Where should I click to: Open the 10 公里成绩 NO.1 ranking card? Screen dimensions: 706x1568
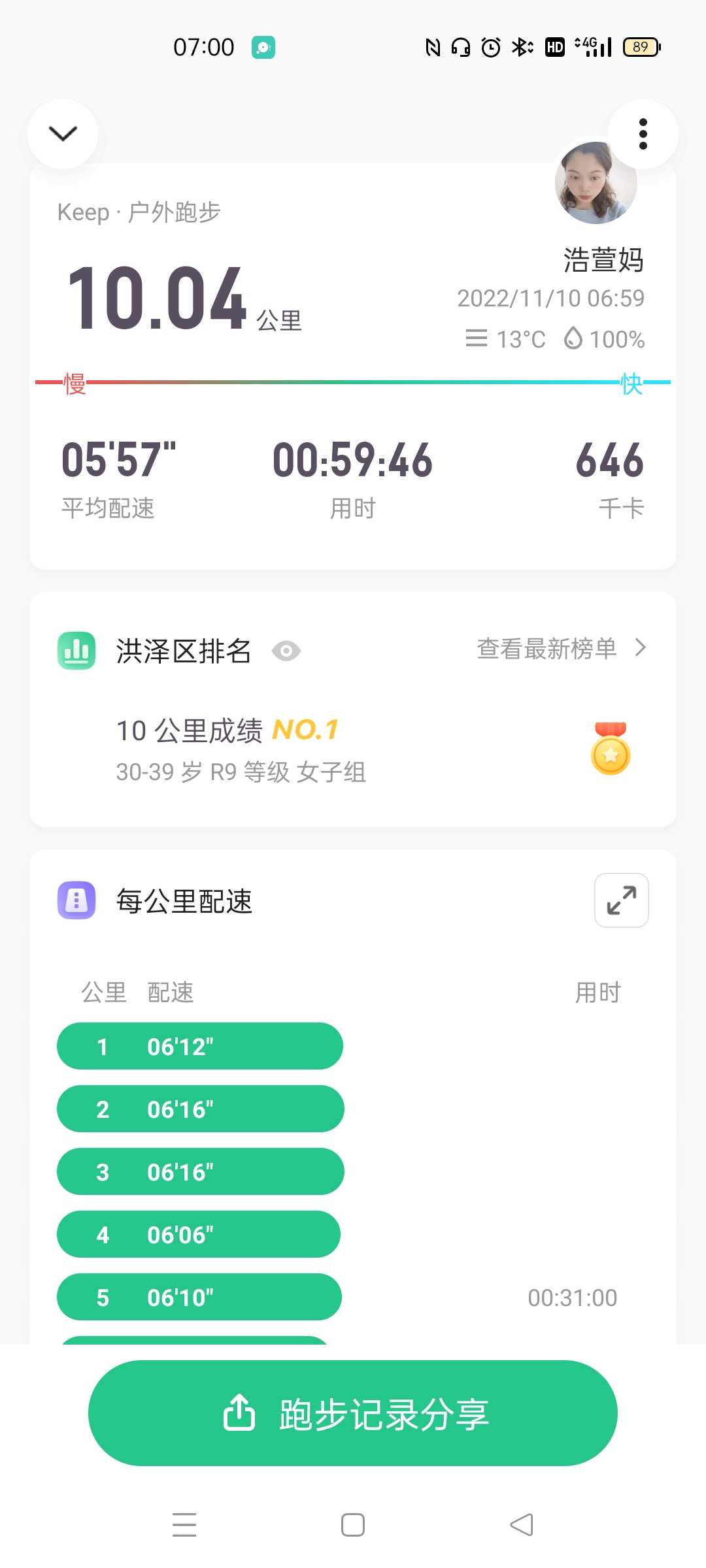pyautogui.click(x=353, y=750)
